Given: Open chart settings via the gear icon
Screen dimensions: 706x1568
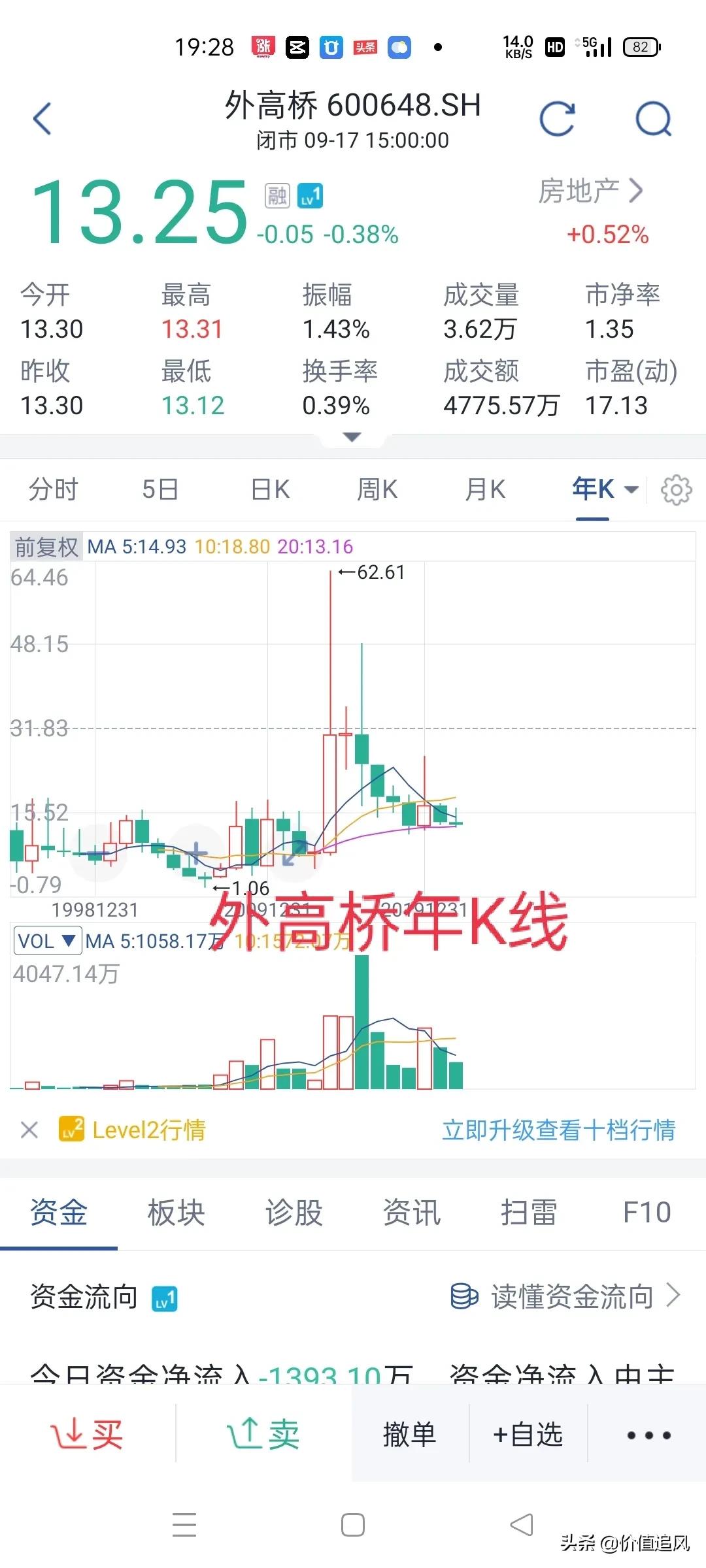Looking at the screenshot, I should (677, 489).
